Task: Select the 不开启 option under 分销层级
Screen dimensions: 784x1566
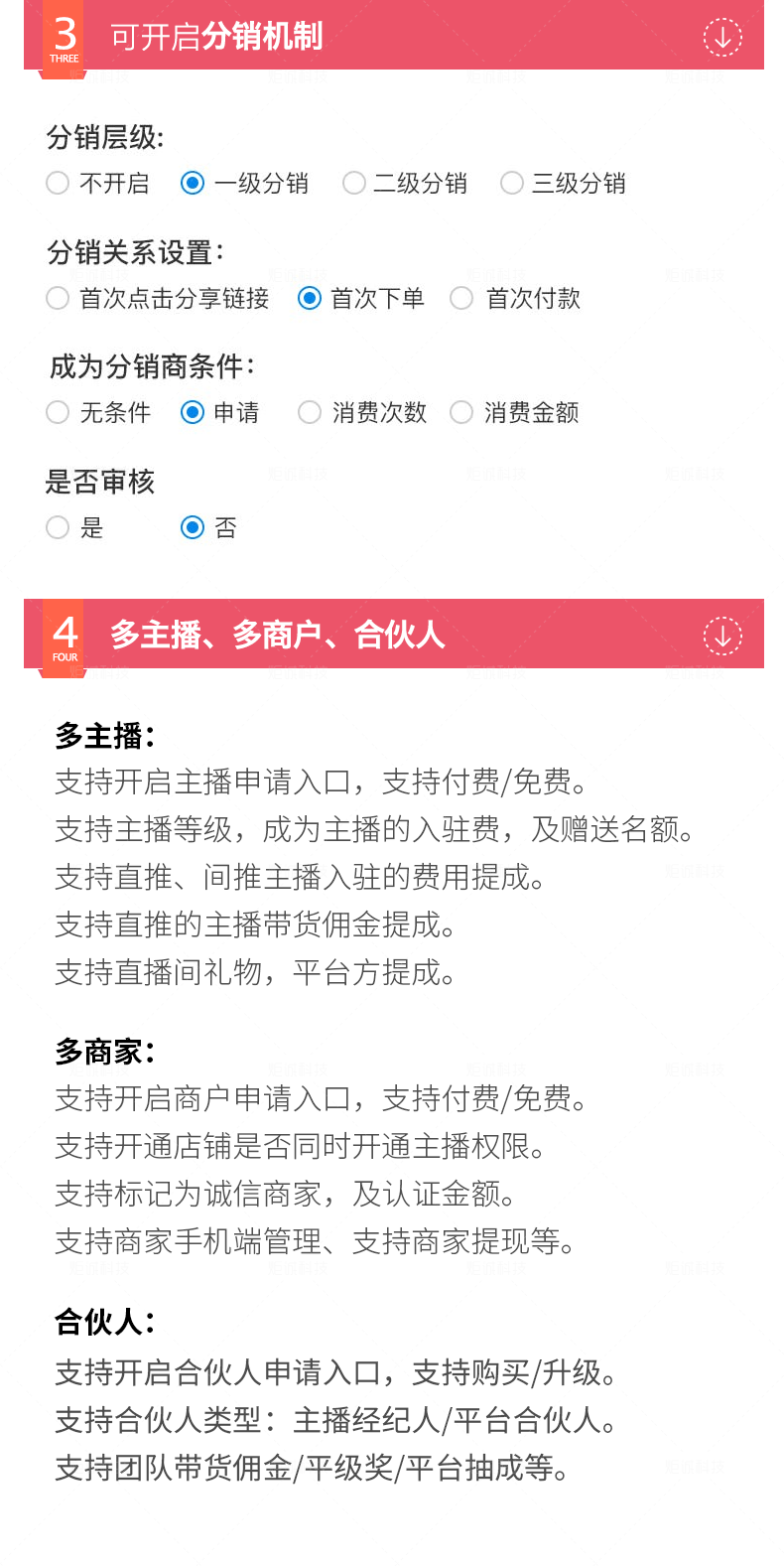Action: click(57, 183)
